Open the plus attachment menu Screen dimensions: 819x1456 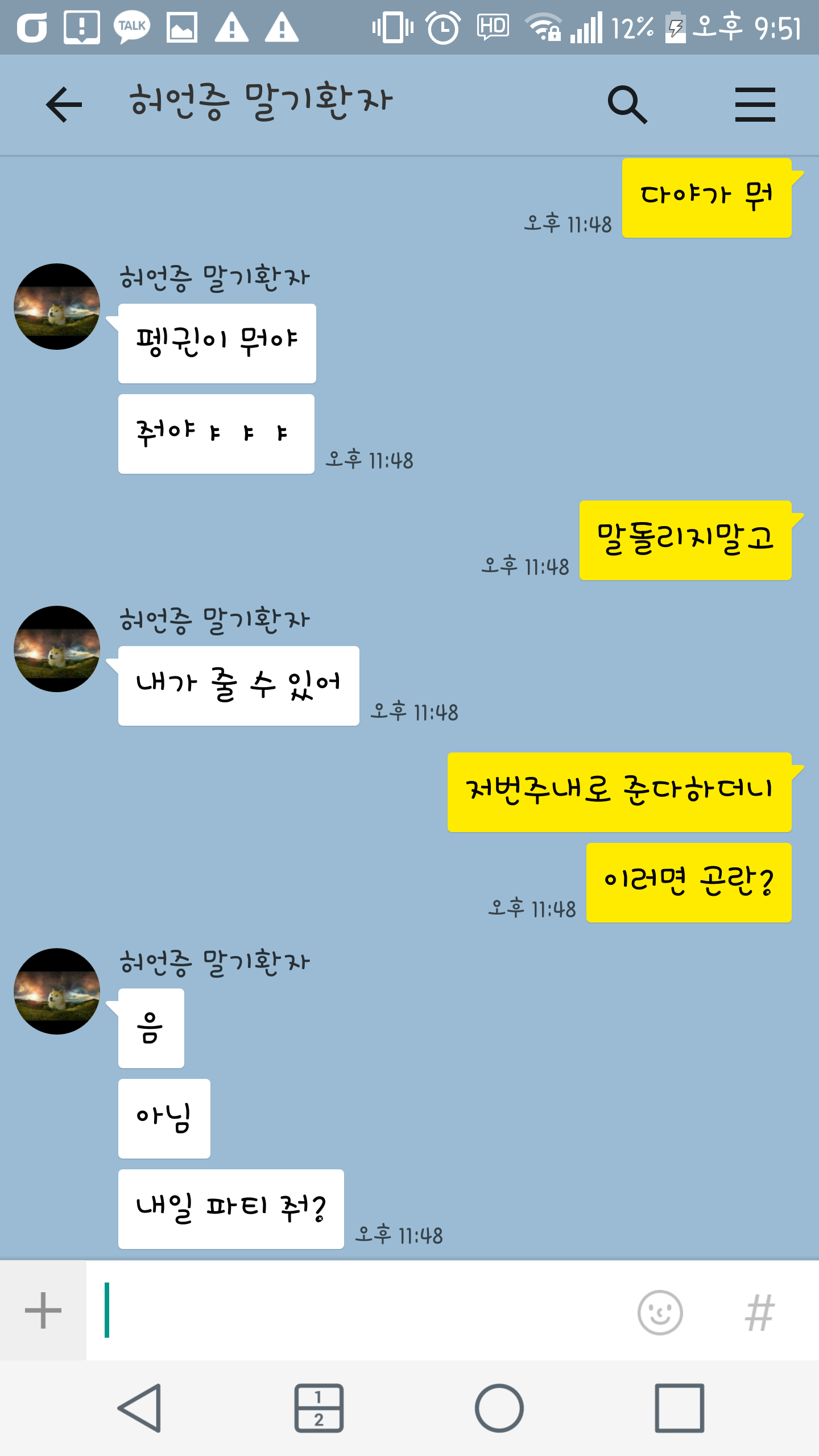pos(43,1310)
